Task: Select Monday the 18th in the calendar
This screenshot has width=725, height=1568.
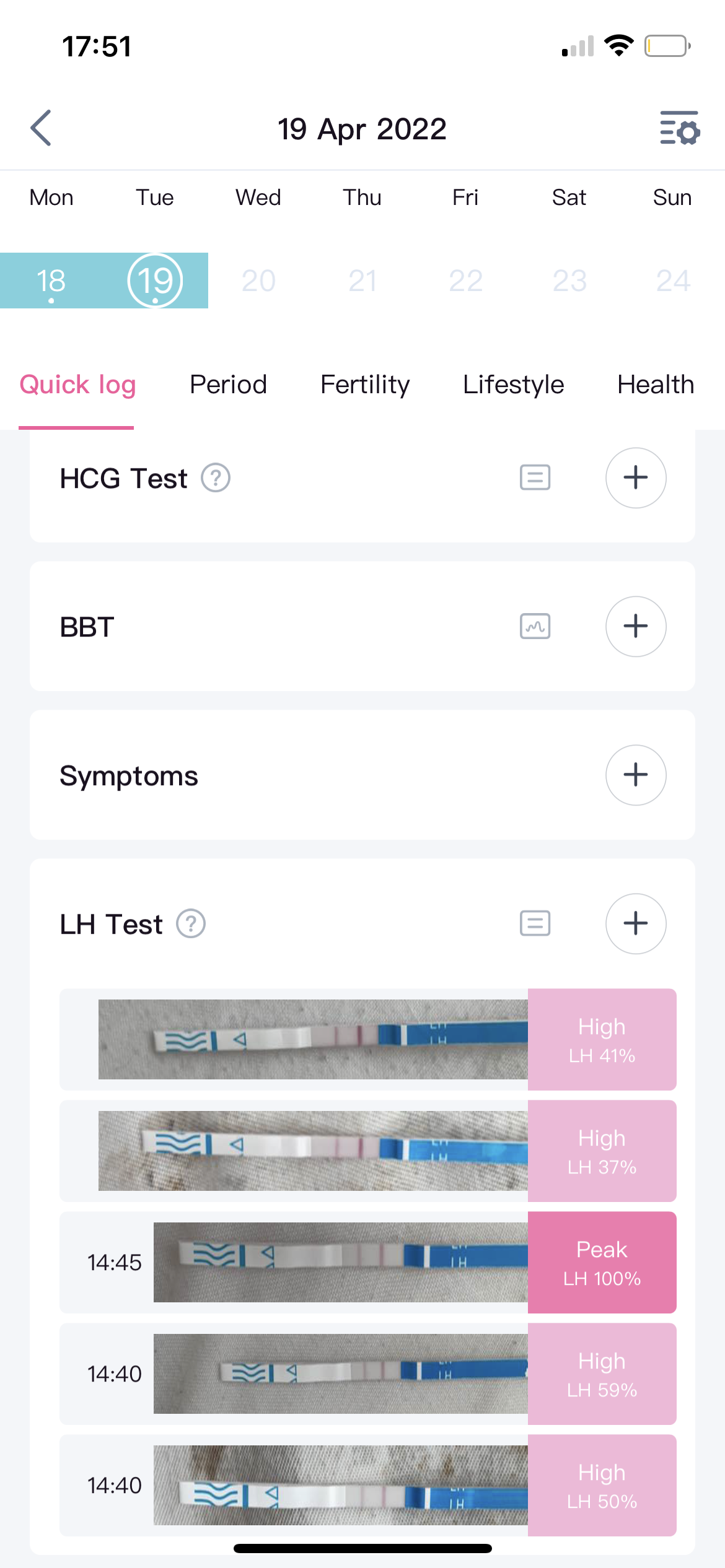Action: (x=51, y=281)
